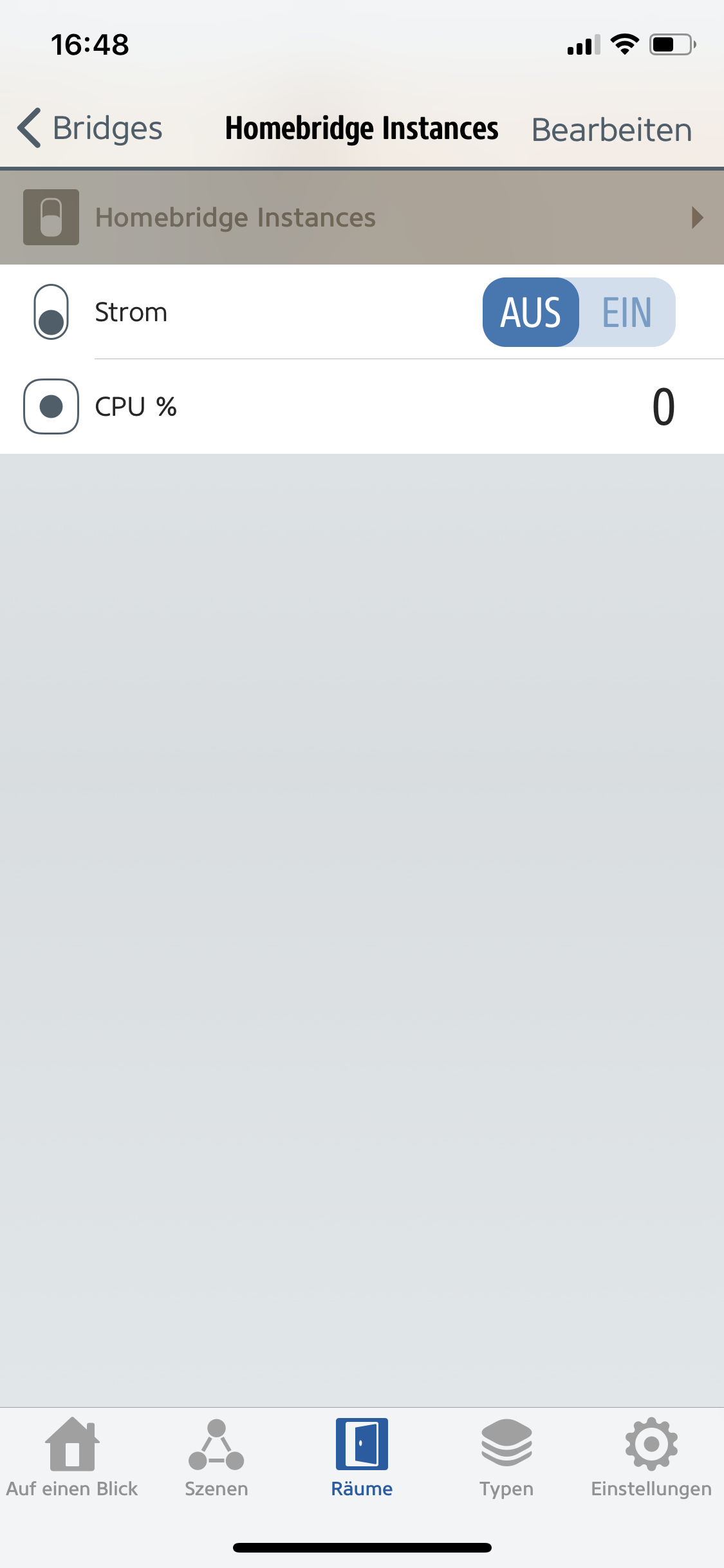The width and height of the screenshot is (724, 1568).
Task: Tap Bearbeiten to edit
Action: coord(611,130)
